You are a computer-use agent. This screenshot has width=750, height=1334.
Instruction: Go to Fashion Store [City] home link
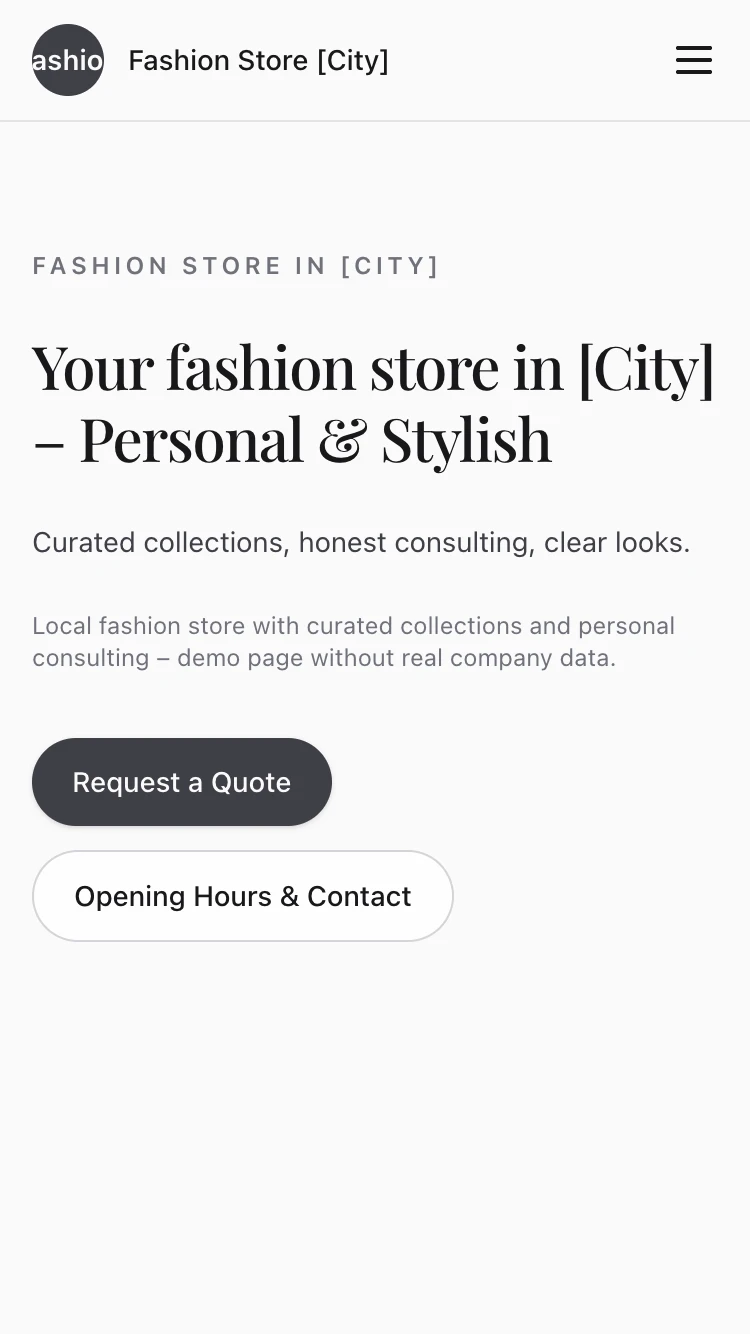coord(258,61)
